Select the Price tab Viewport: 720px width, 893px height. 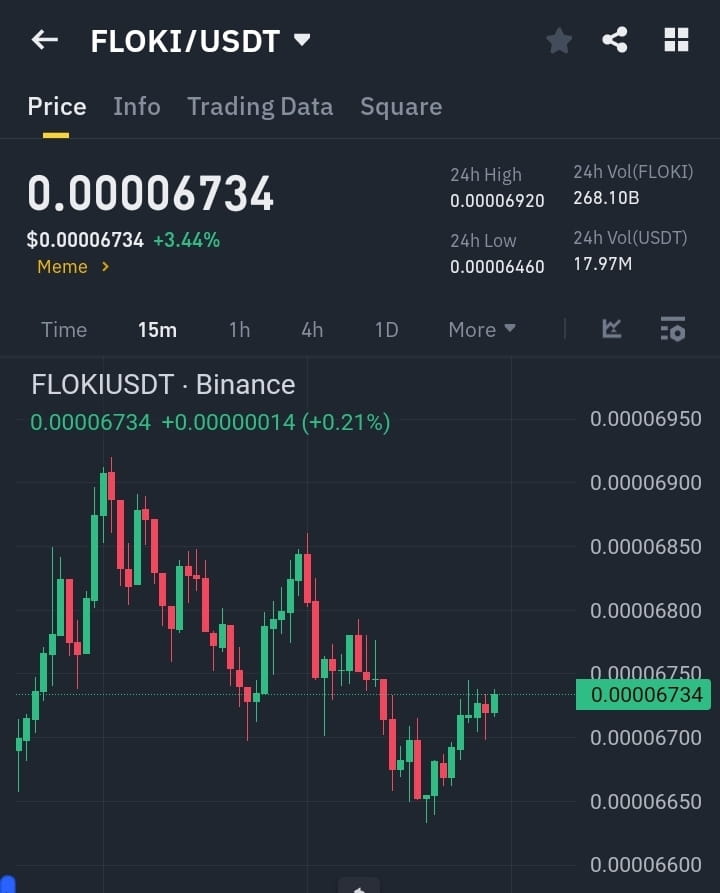[x=56, y=106]
